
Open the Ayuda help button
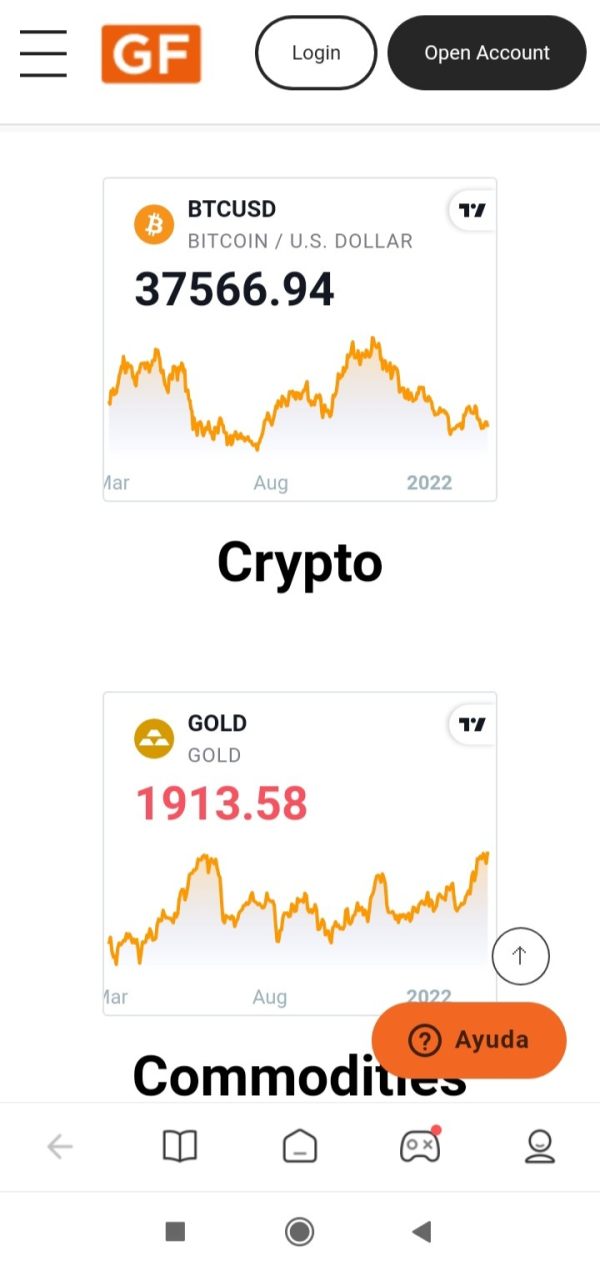(469, 1040)
